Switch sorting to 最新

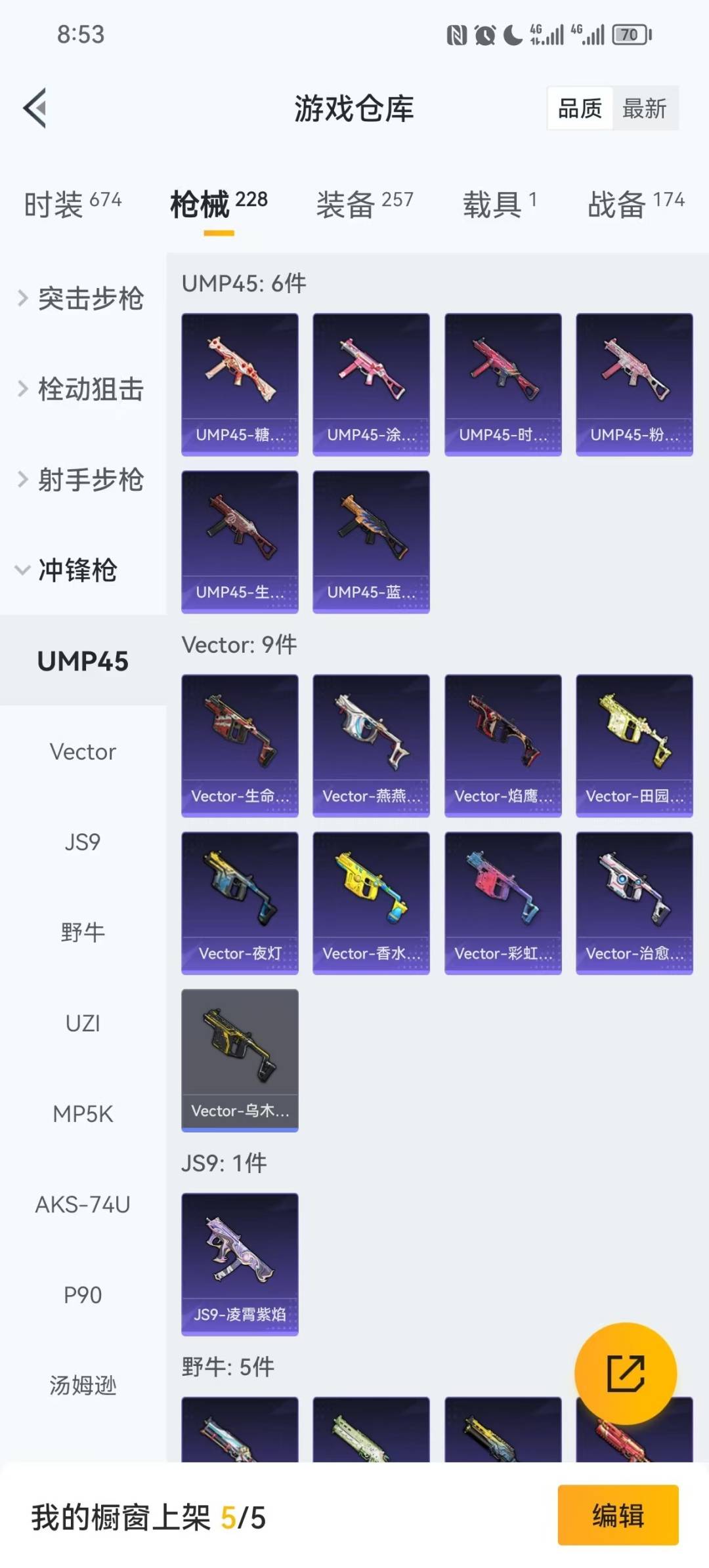coord(645,108)
